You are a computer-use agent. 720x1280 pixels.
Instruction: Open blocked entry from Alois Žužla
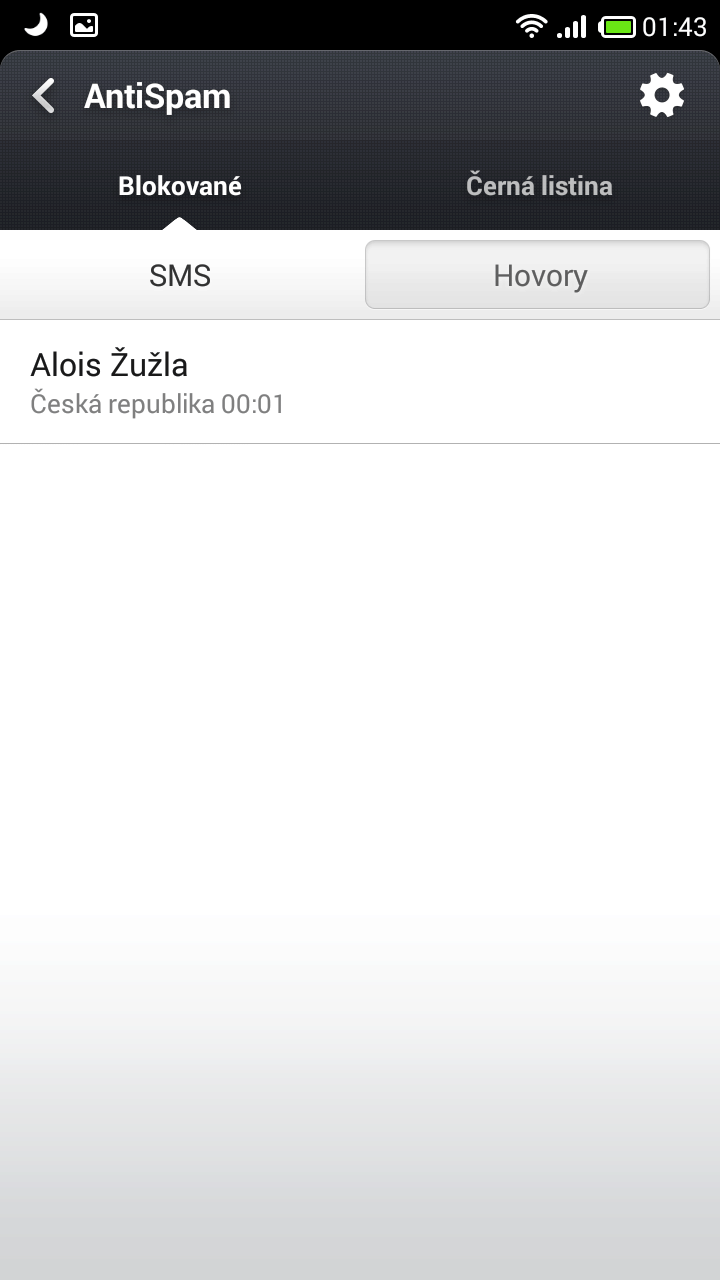click(x=360, y=382)
